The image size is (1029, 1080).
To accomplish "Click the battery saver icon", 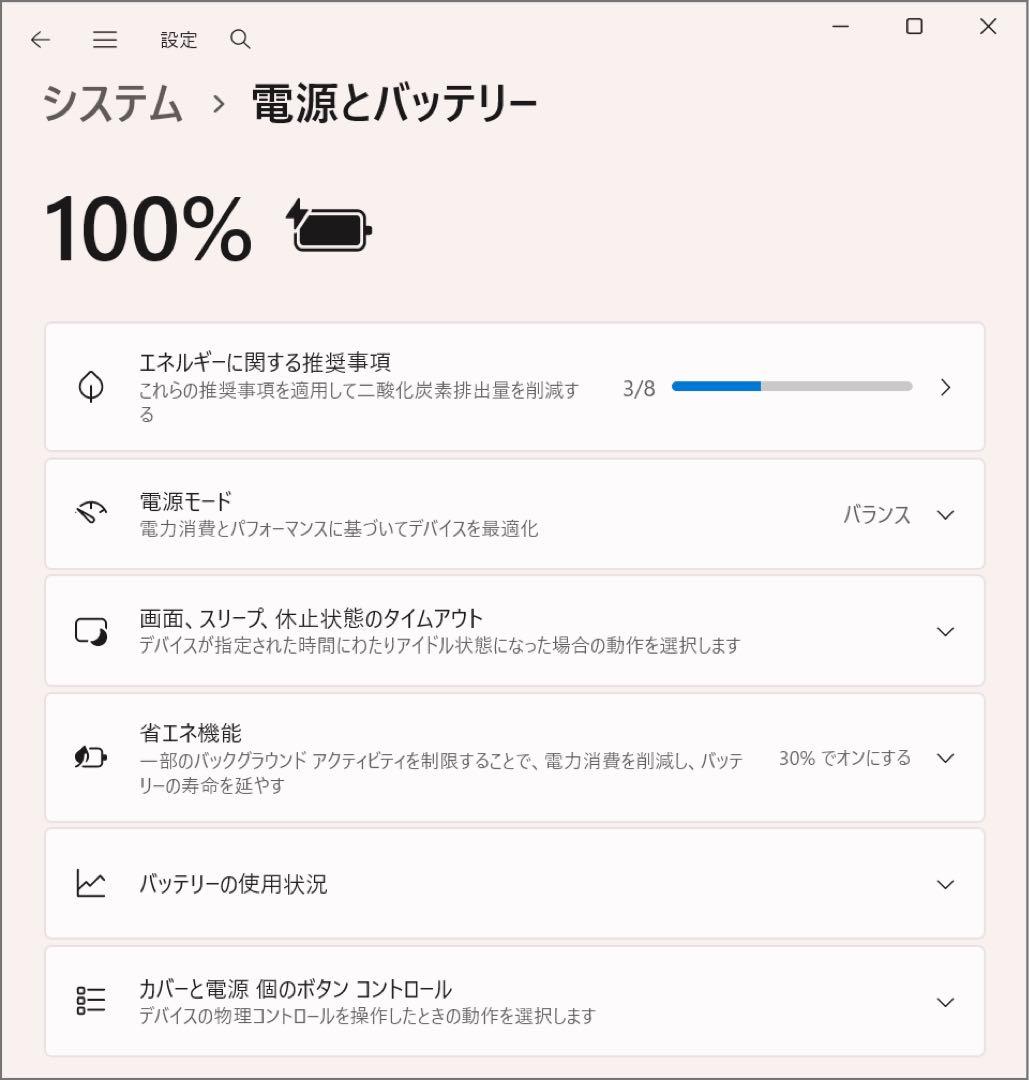I will (91, 757).
